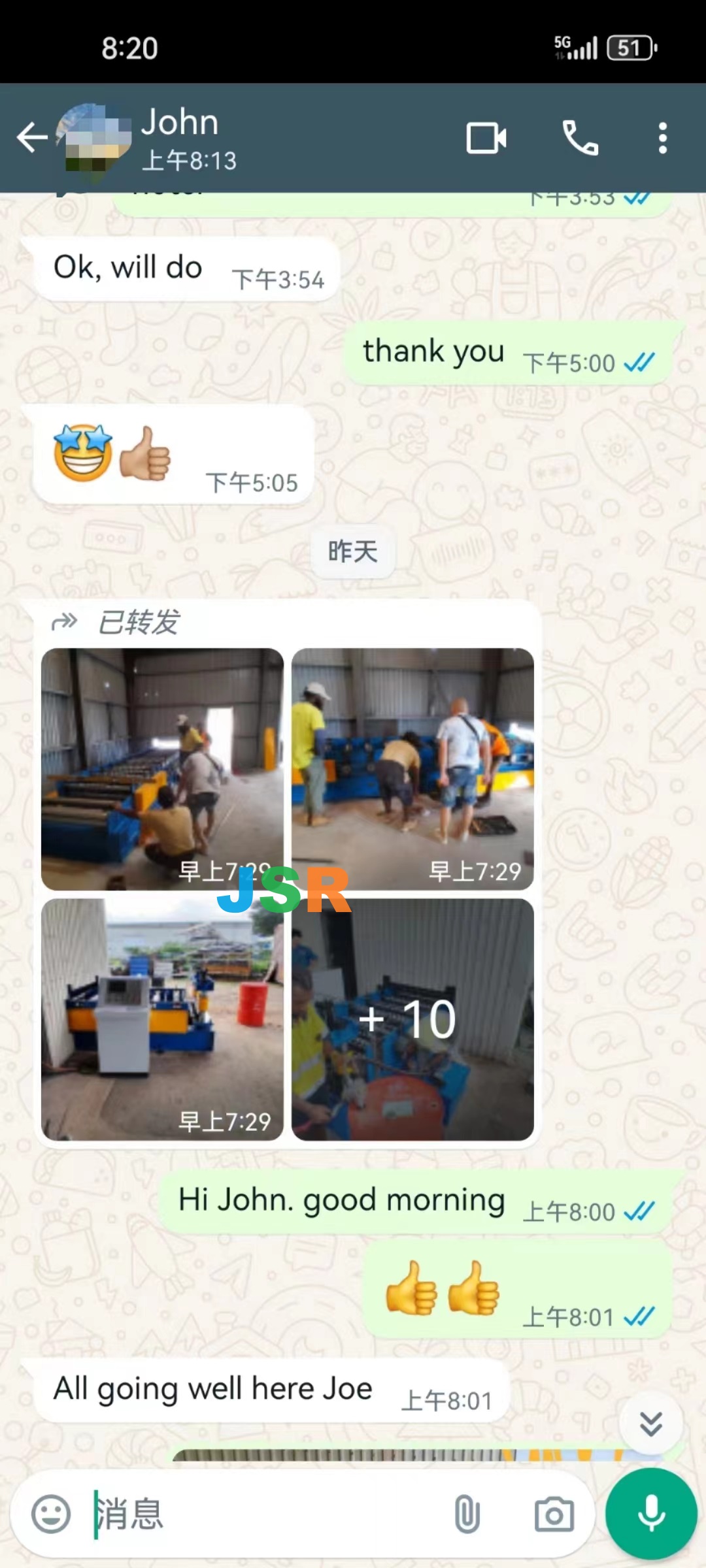The height and width of the screenshot is (1568, 706).
Task: Open the photo of workers bending over machine
Action: (412, 768)
